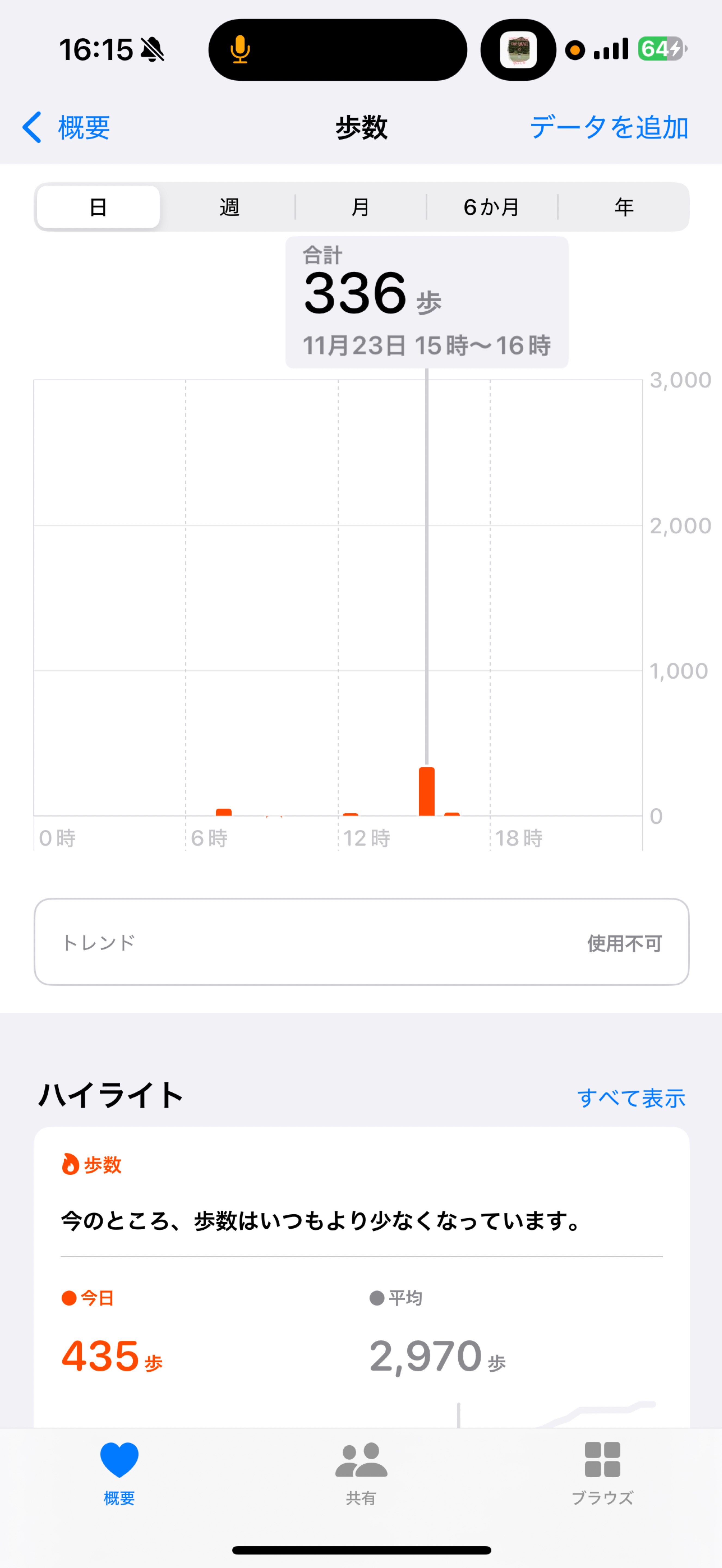
Task: Select the 日 segment in the range selector
Action: pyautogui.click(x=98, y=207)
